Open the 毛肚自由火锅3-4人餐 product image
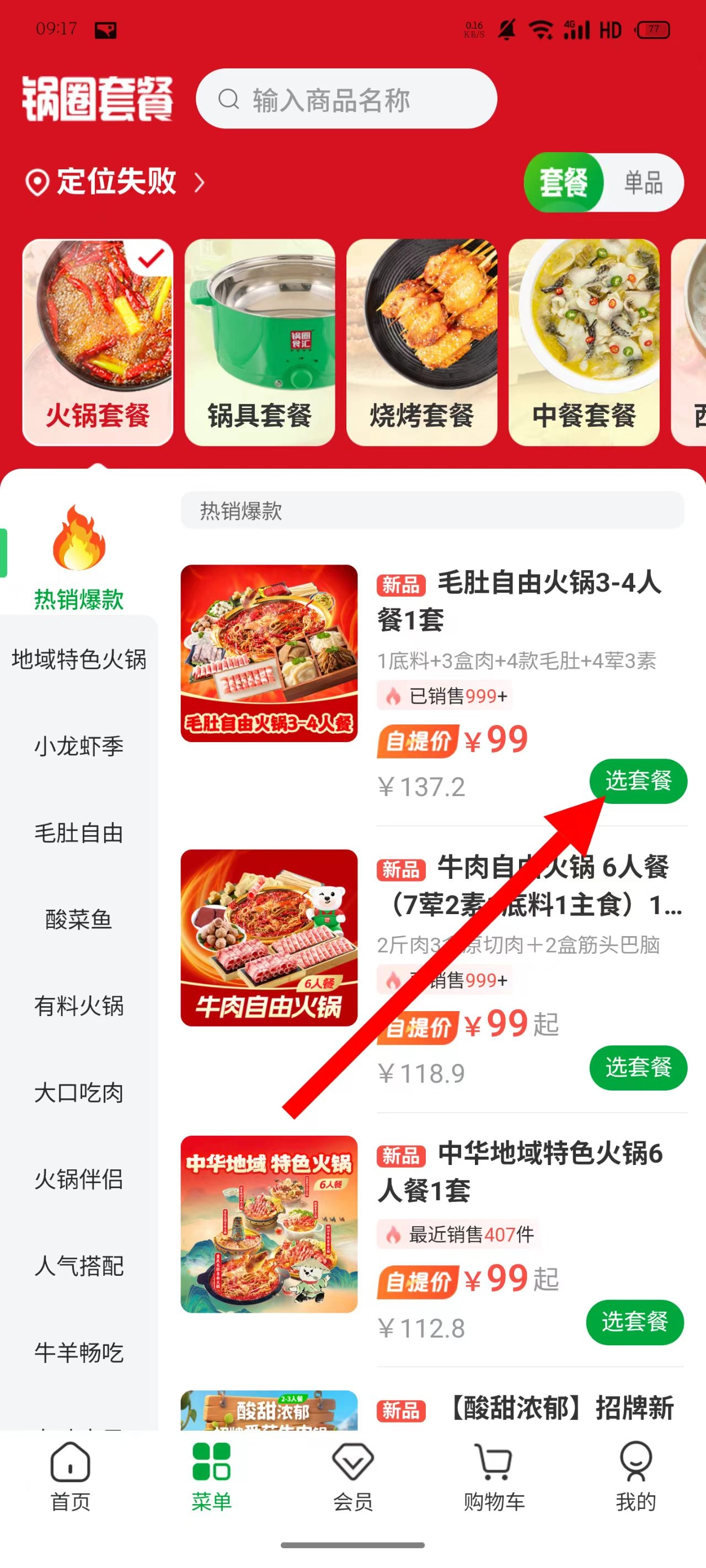The width and height of the screenshot is (706, 1568). pos(269,653)
